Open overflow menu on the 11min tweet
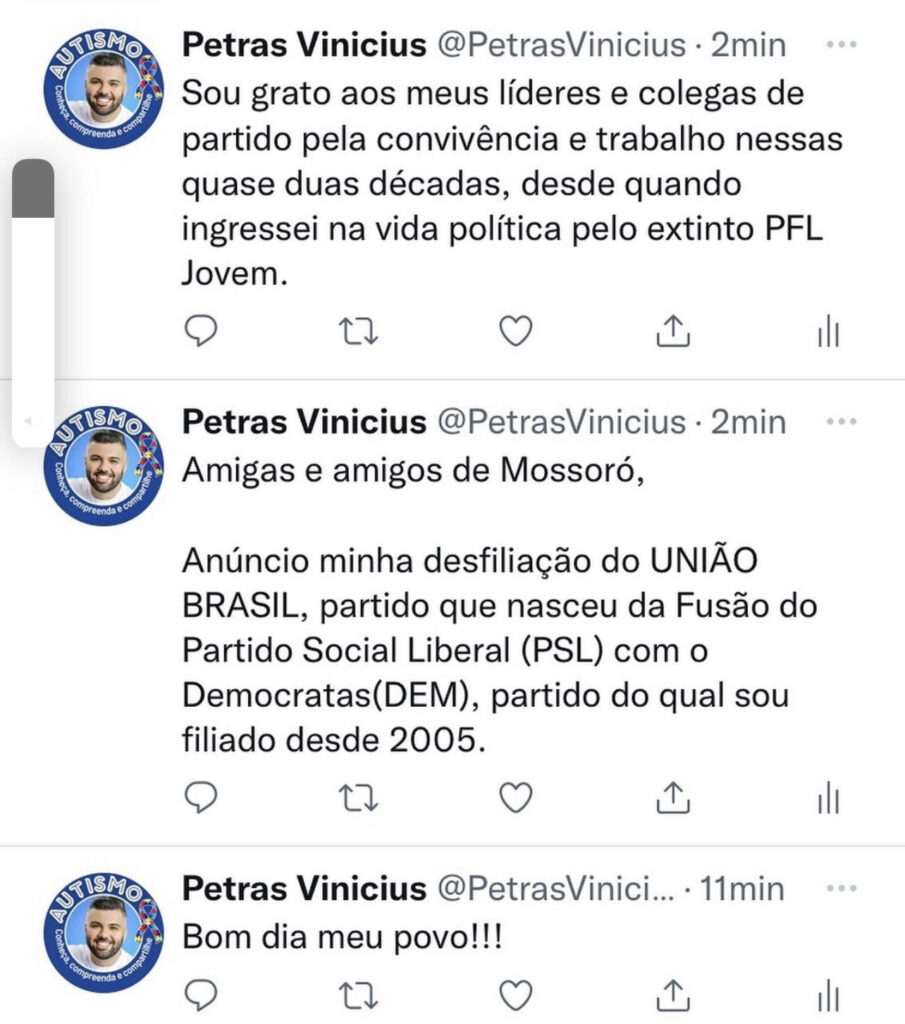Viewport: 905px width, 1024px height. [x=846, y=888]
